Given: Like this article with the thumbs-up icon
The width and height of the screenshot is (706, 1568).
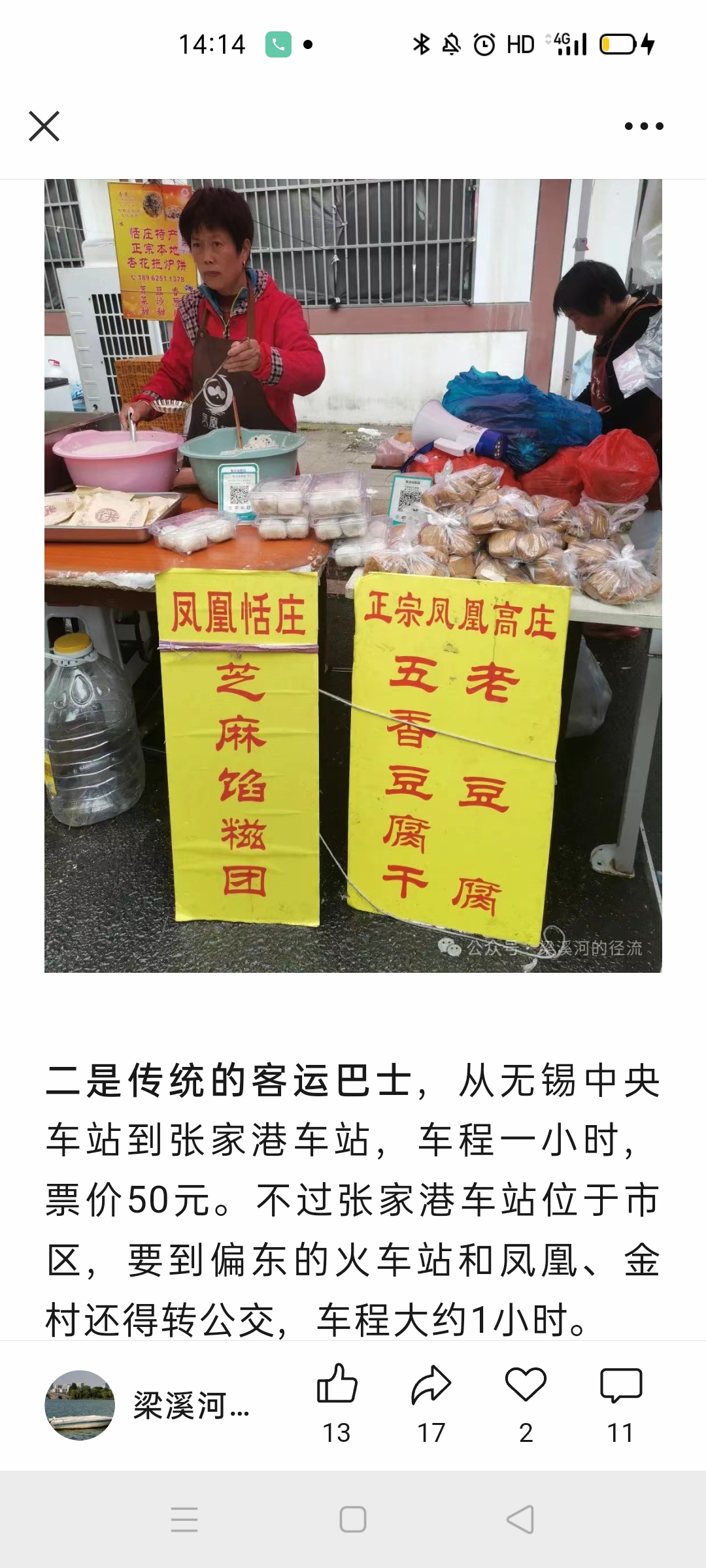Looking at the screenshot, I should 337,1385.
